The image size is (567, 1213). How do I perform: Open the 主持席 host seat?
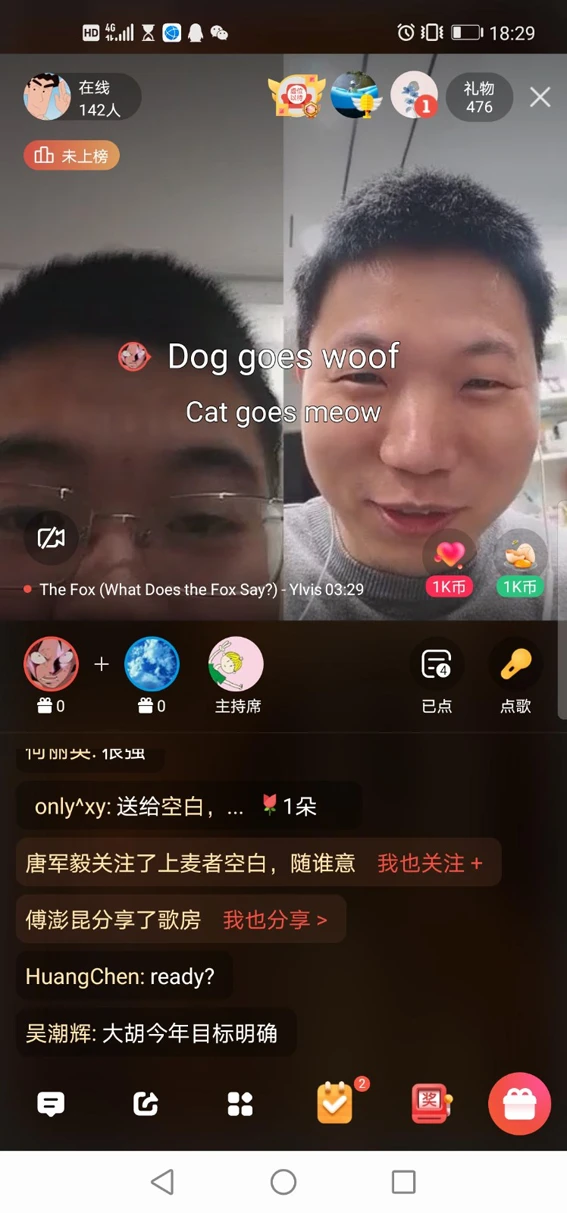pyautogui.click(x=237, y=676)
